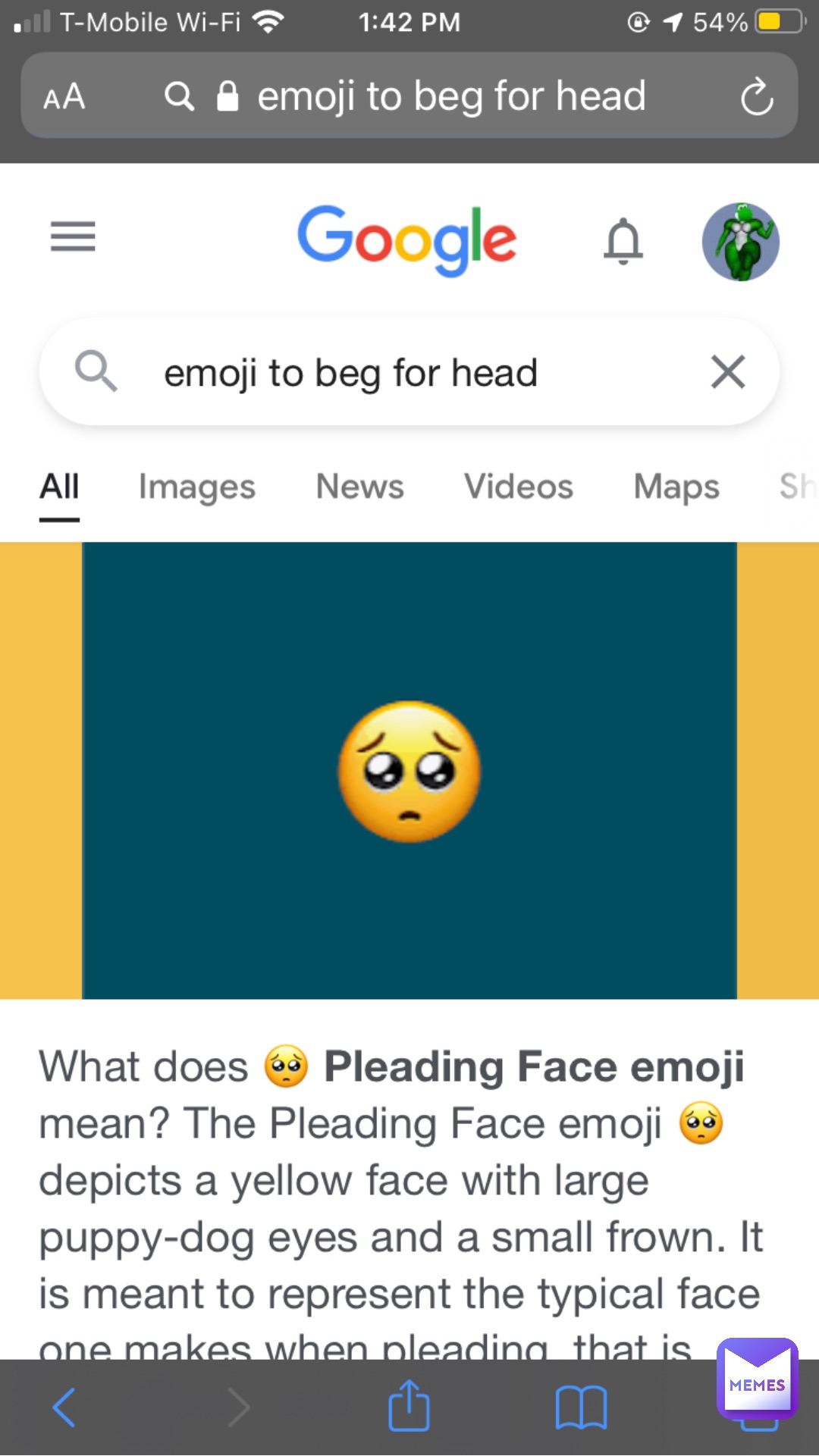This screenshot has width=819, height=1456.
Task: Tap the Safari address bar
Action: tap(409, 96)
